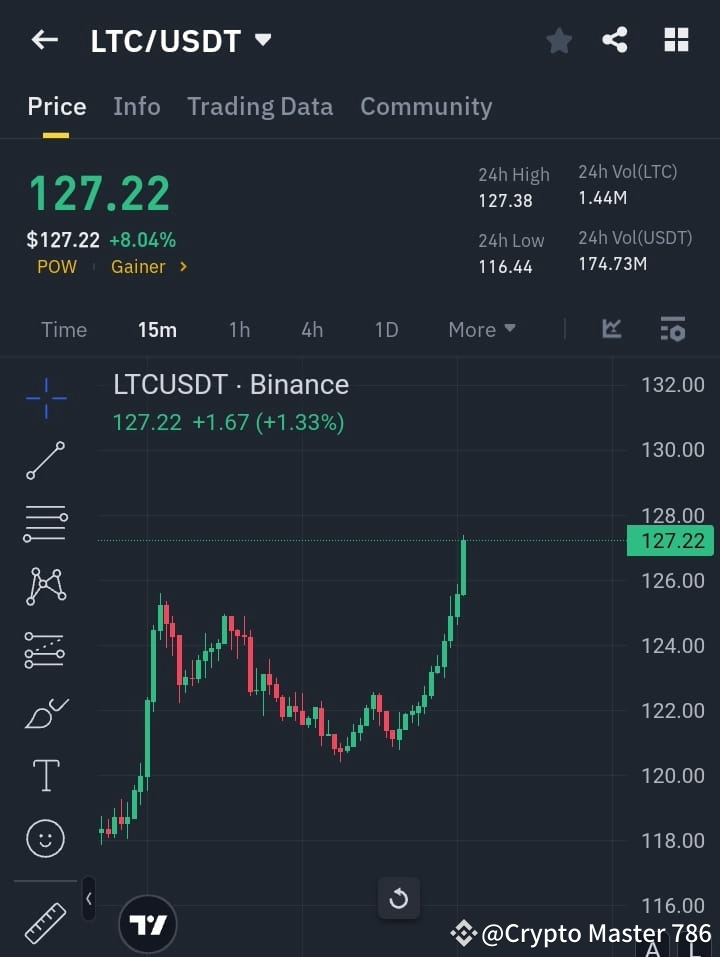
Task: Toggle LTC/USDT as a favorite
Action: (x=559, y=41)
